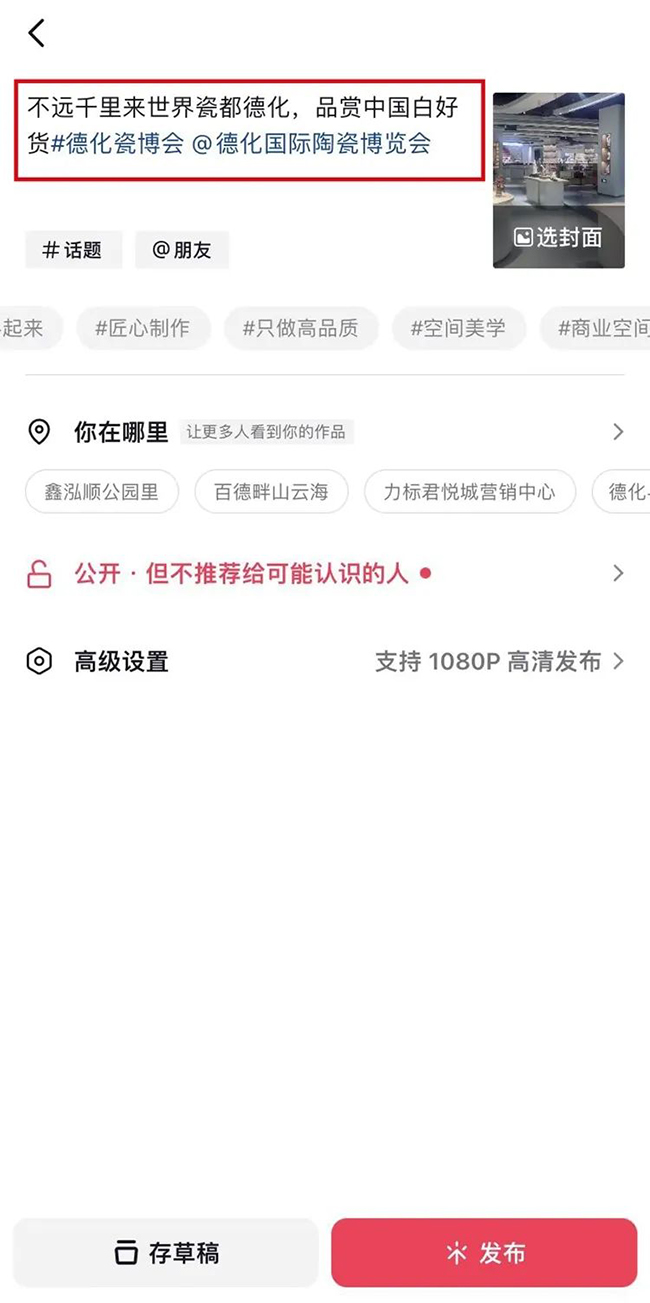650x1303 pixels.
Task: Go back using the top-left arrow
Action: coord(37,34)
